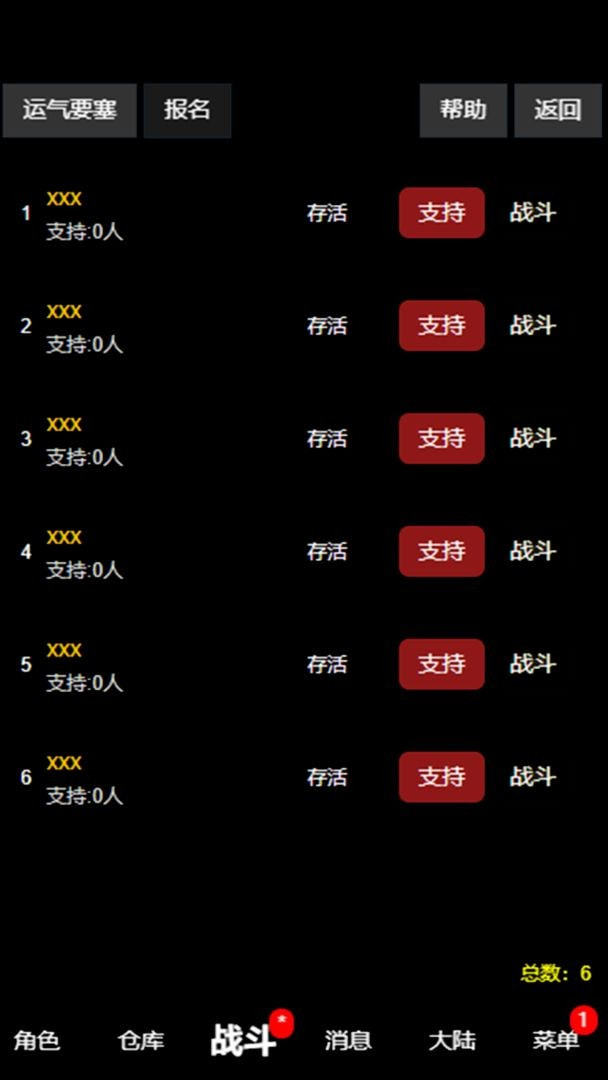Tap 支持 for player 6
The image size is (608, 1080).
(x=441, y=777)
